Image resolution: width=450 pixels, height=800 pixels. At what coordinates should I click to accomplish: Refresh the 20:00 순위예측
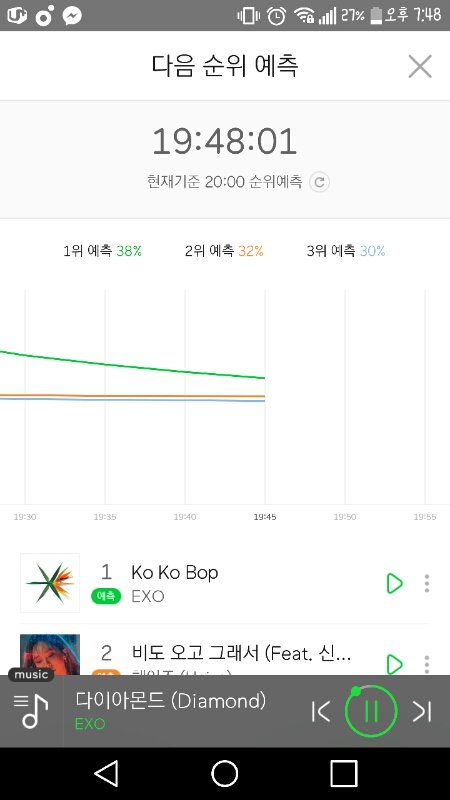(319, 182)
